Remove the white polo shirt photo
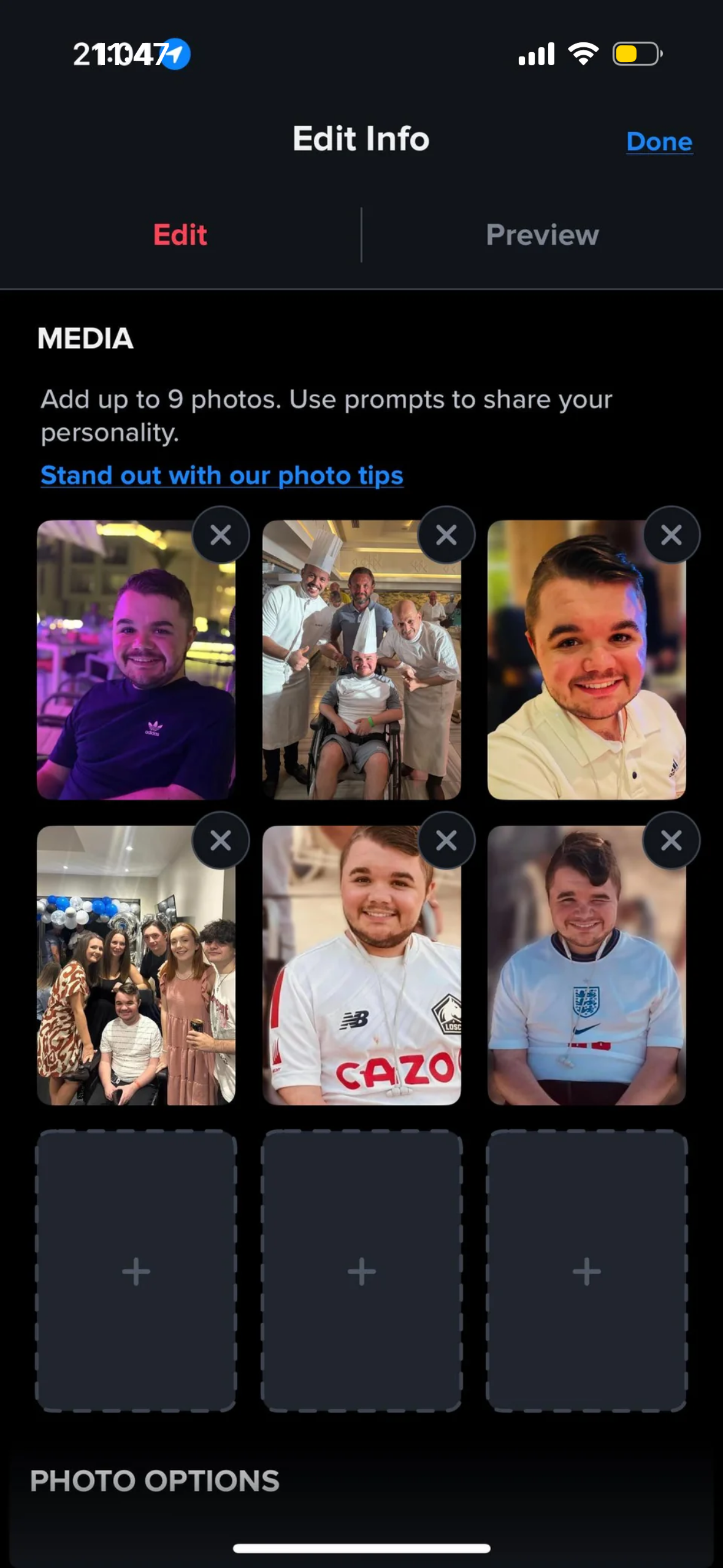Screen dimensions: 723x1568 tap(671, 535)
